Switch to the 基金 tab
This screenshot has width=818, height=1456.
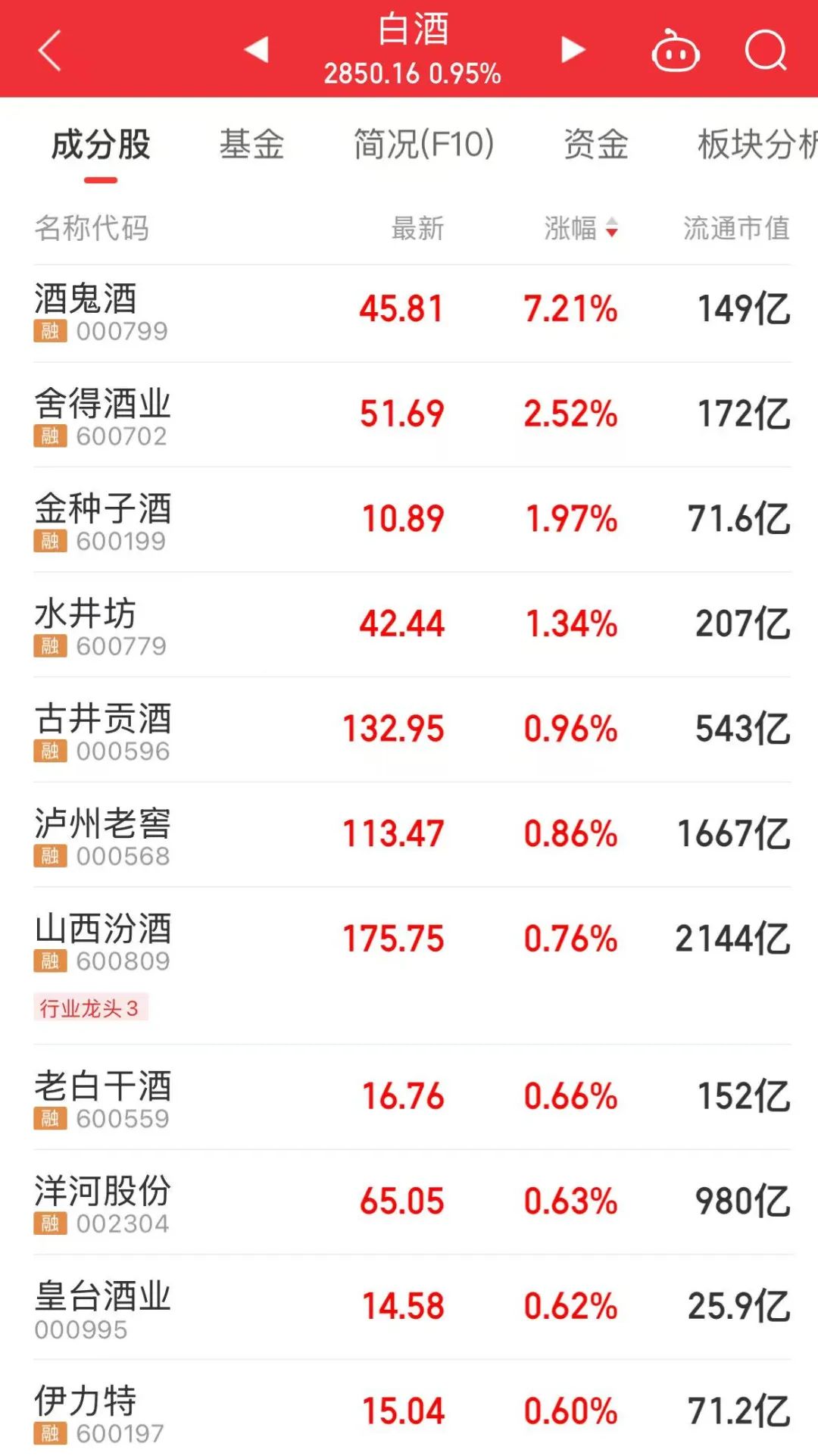pyautogui.click(x=251, y=145)
